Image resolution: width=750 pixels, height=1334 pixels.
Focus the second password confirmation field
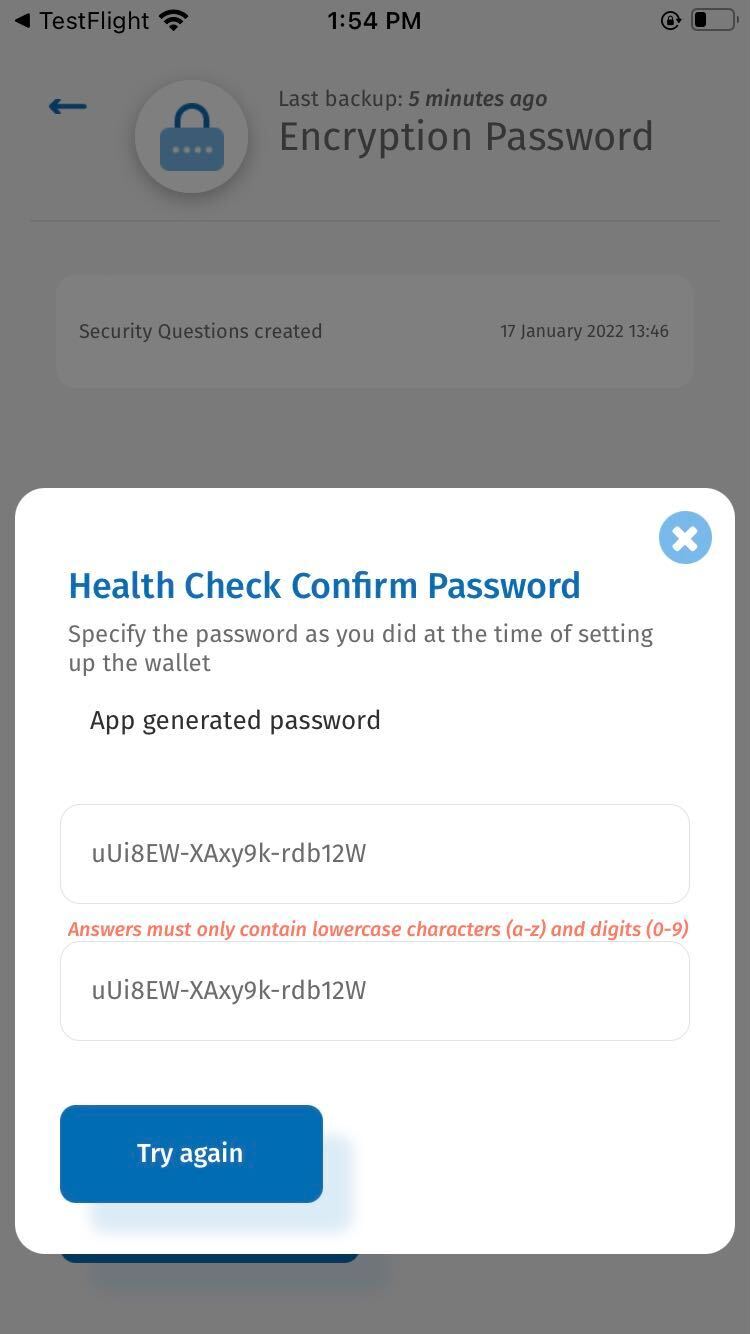tap(375, 991)
